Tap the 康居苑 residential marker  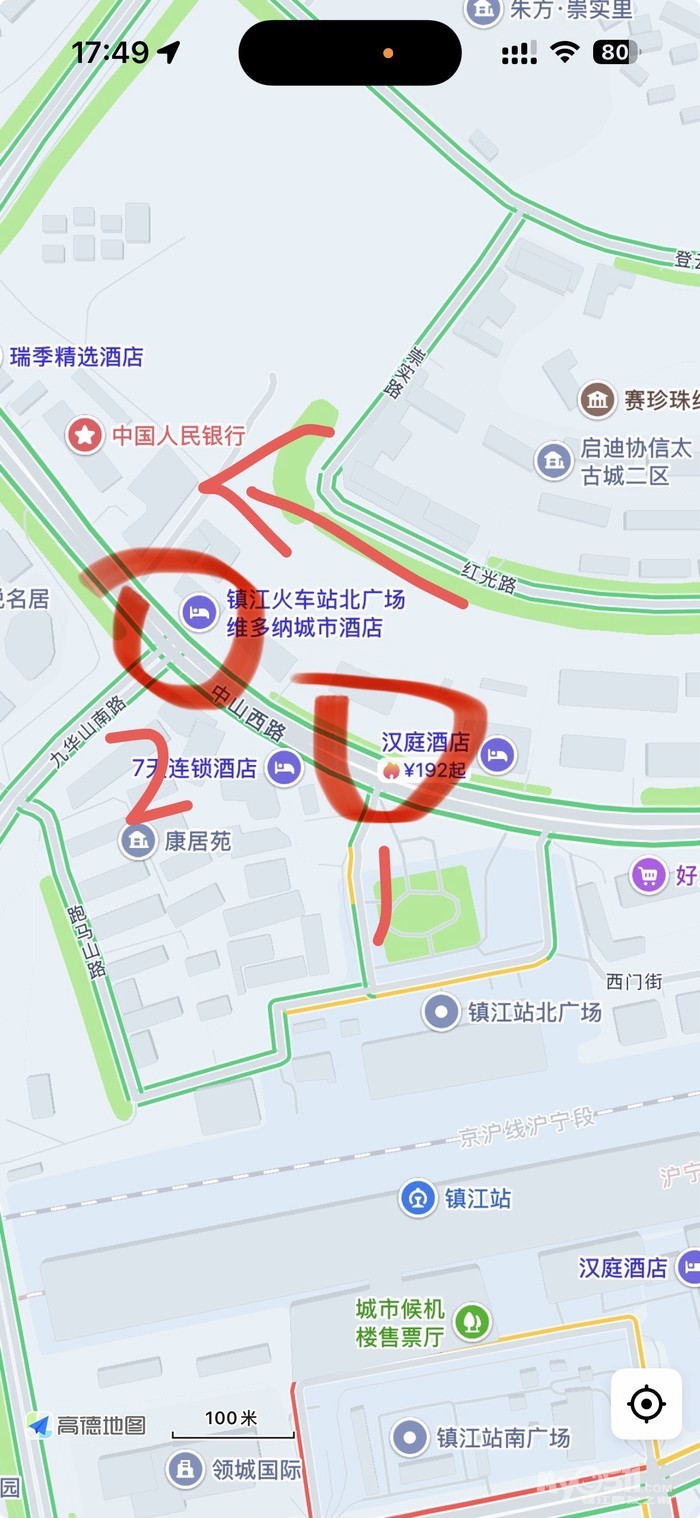(x=138, y=841)
